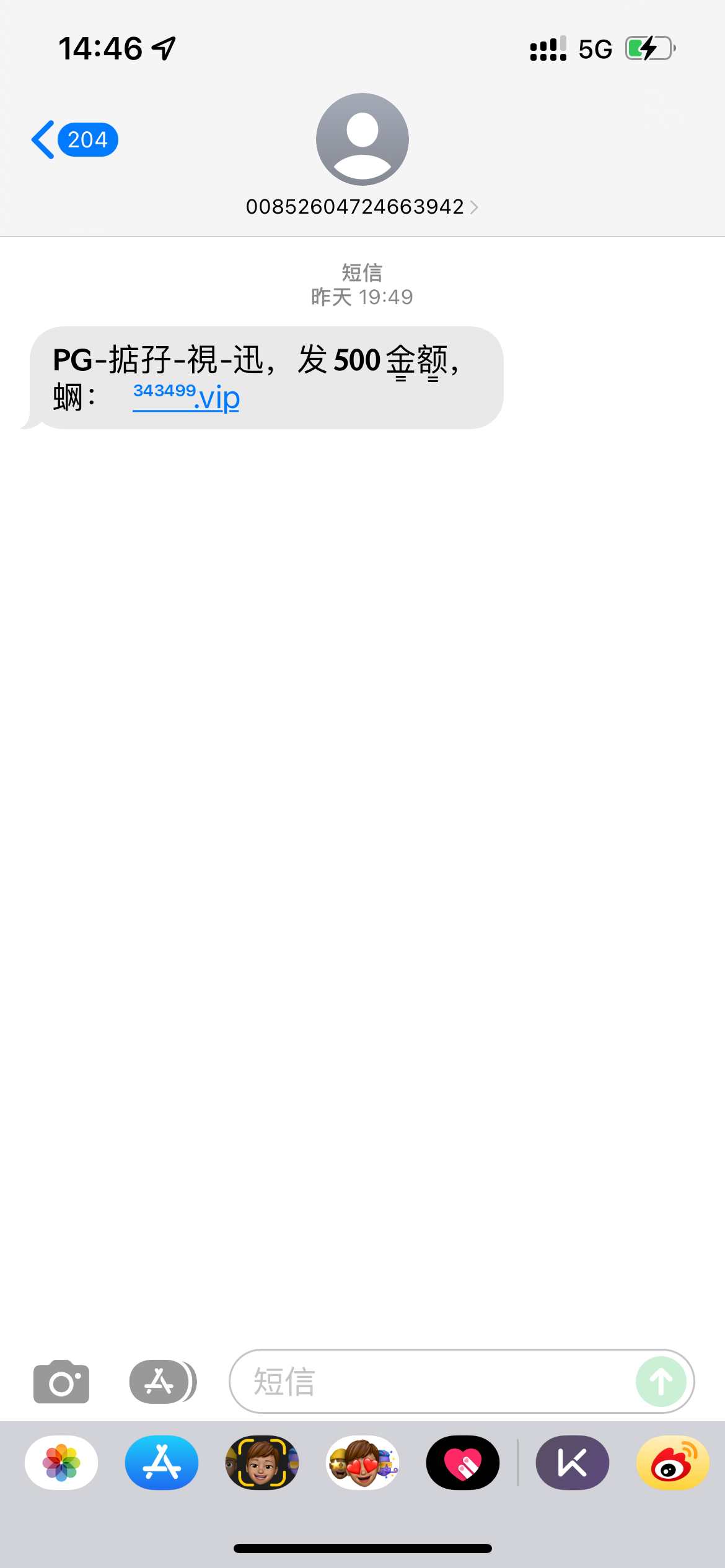Open the Memoji camera effects app
Viewport: 725px width, 1568px height.
[x=262, y=1463]
